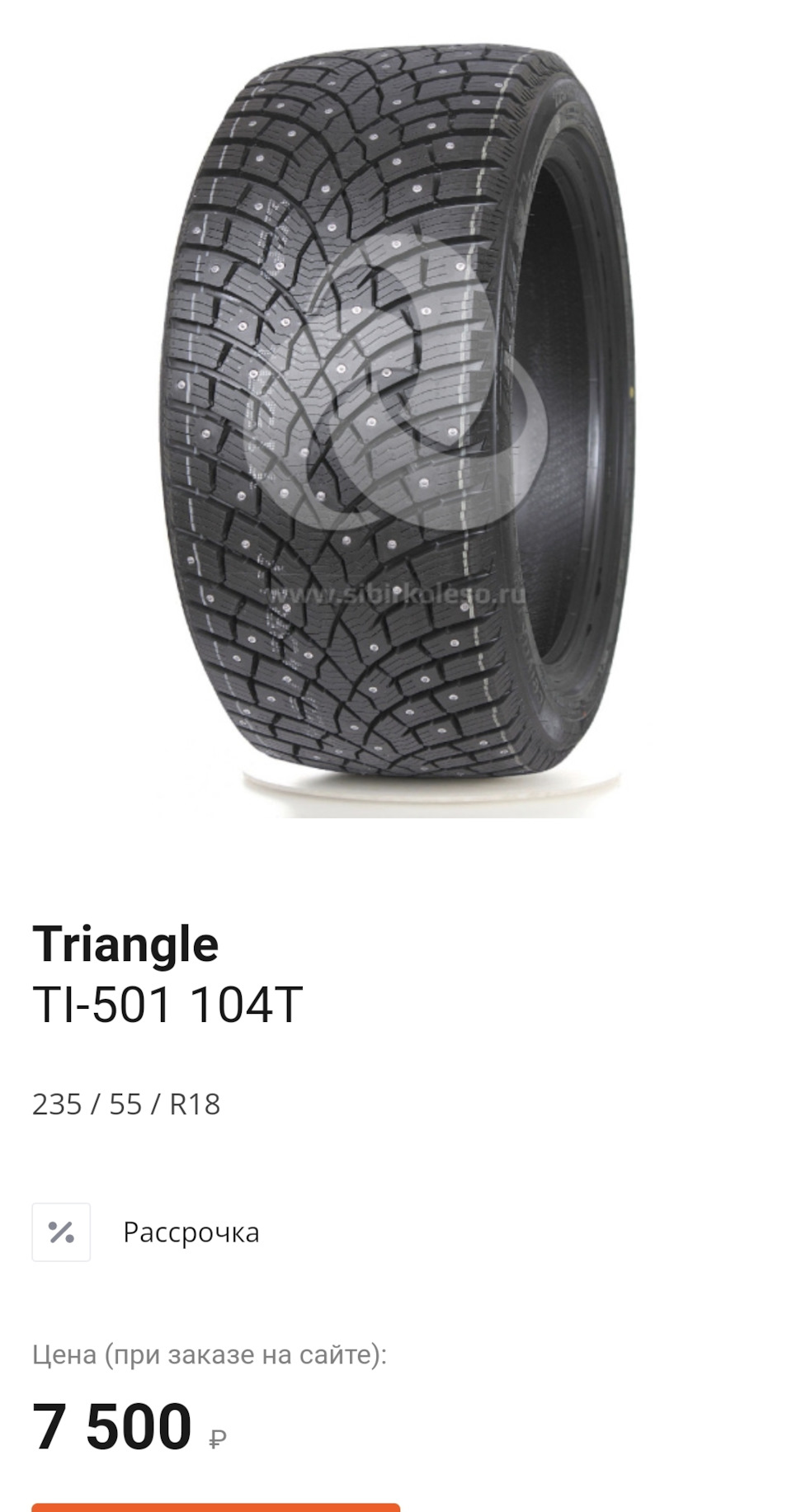Click the Рассрочка text label
The height and width of the screenshot is (1512, 792).
click(191, 1232)
